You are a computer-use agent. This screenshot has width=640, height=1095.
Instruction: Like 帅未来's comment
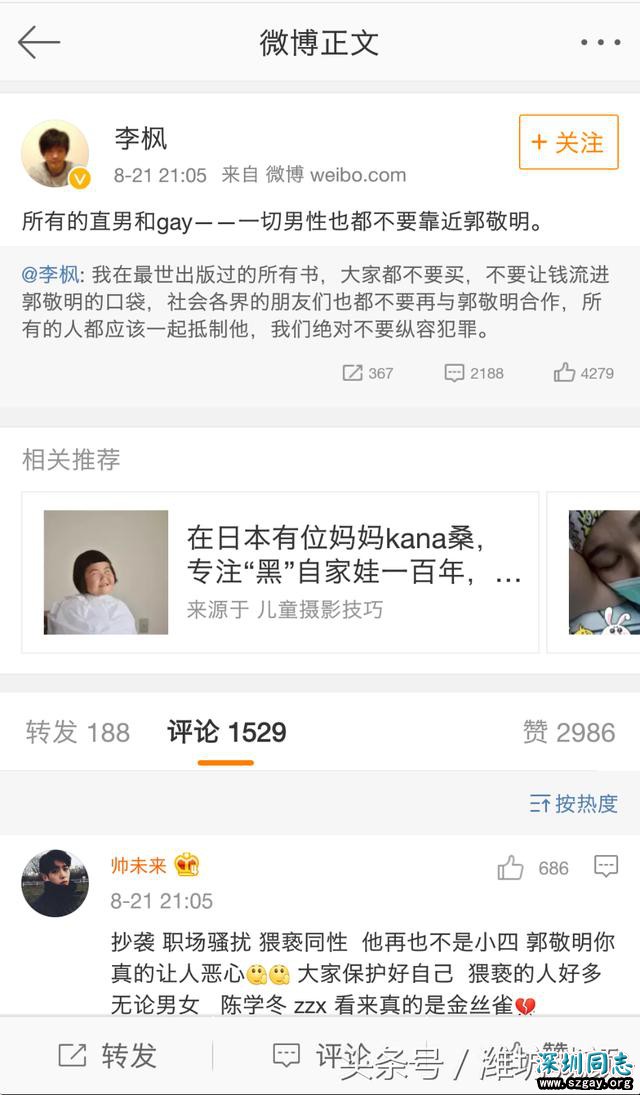pos(511,868)
